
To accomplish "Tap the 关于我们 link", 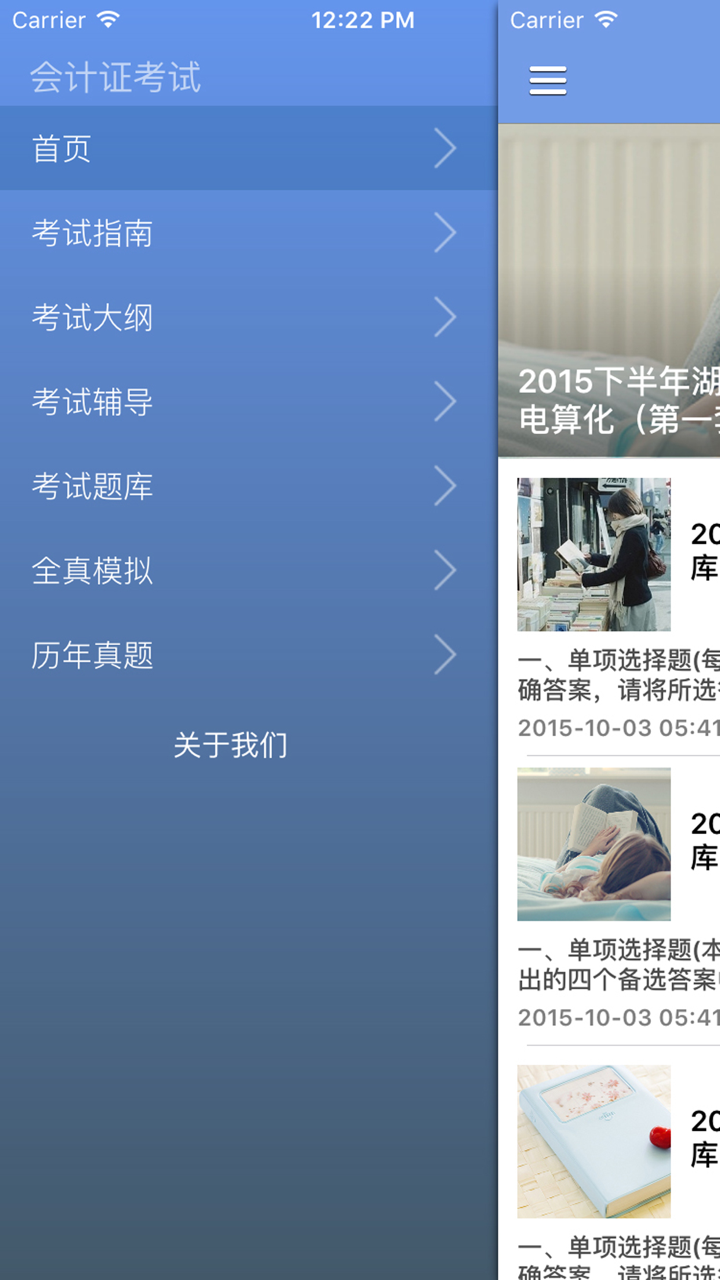I will point(229,745).
